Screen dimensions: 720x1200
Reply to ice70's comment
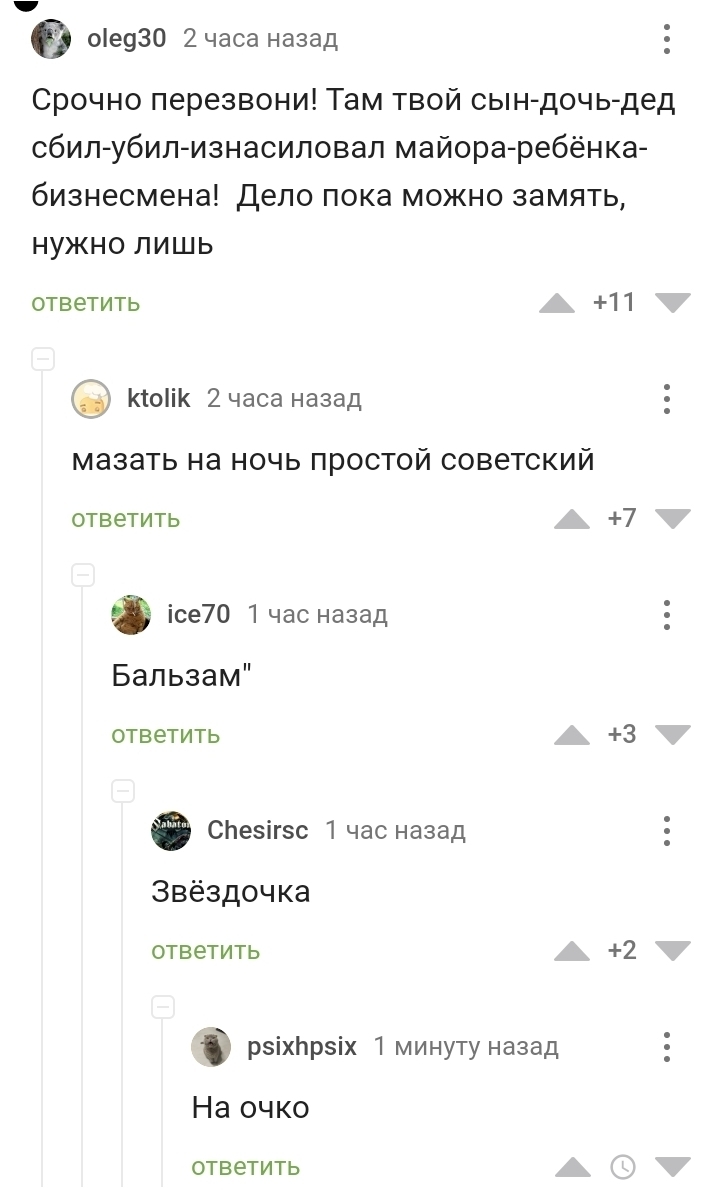point(166,734)
